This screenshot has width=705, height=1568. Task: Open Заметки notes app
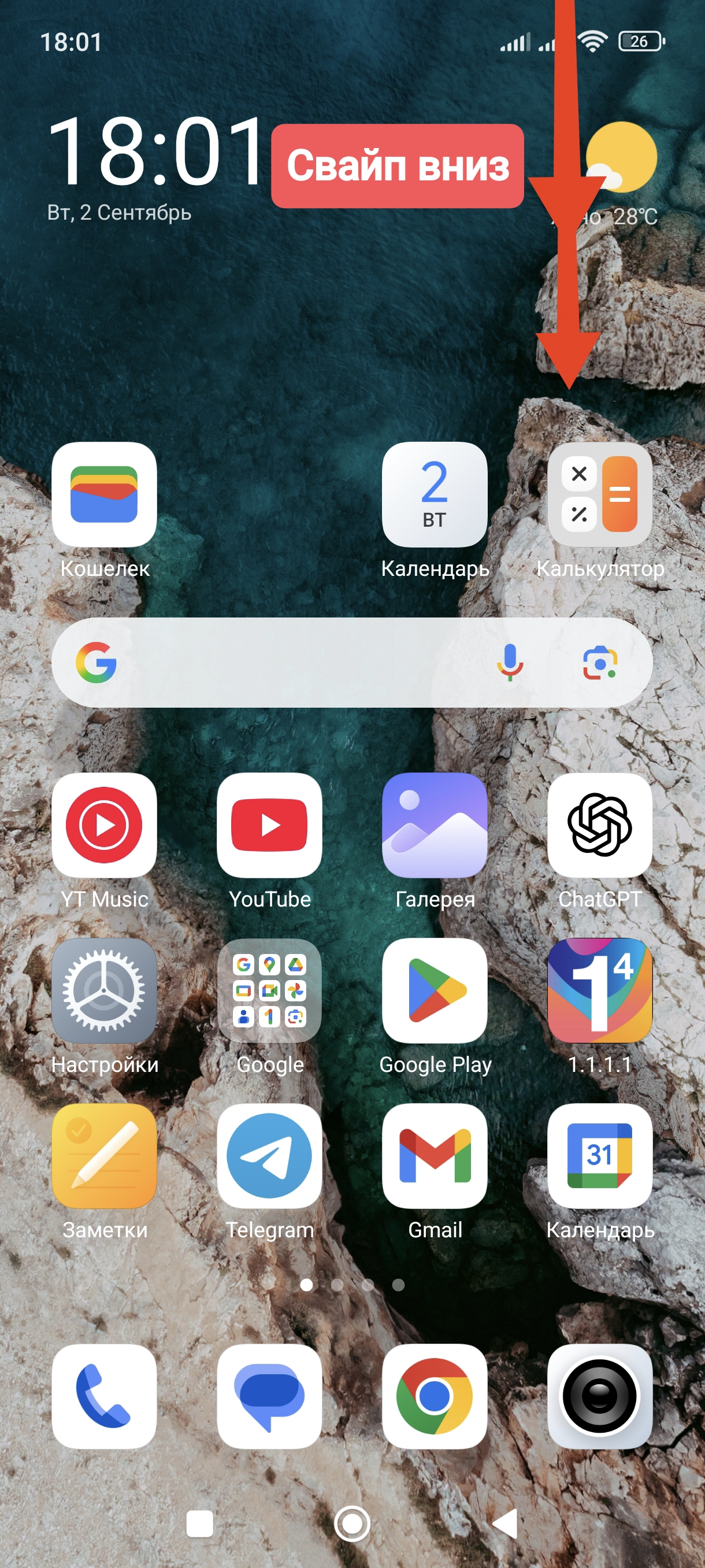tap(104, 1155)
